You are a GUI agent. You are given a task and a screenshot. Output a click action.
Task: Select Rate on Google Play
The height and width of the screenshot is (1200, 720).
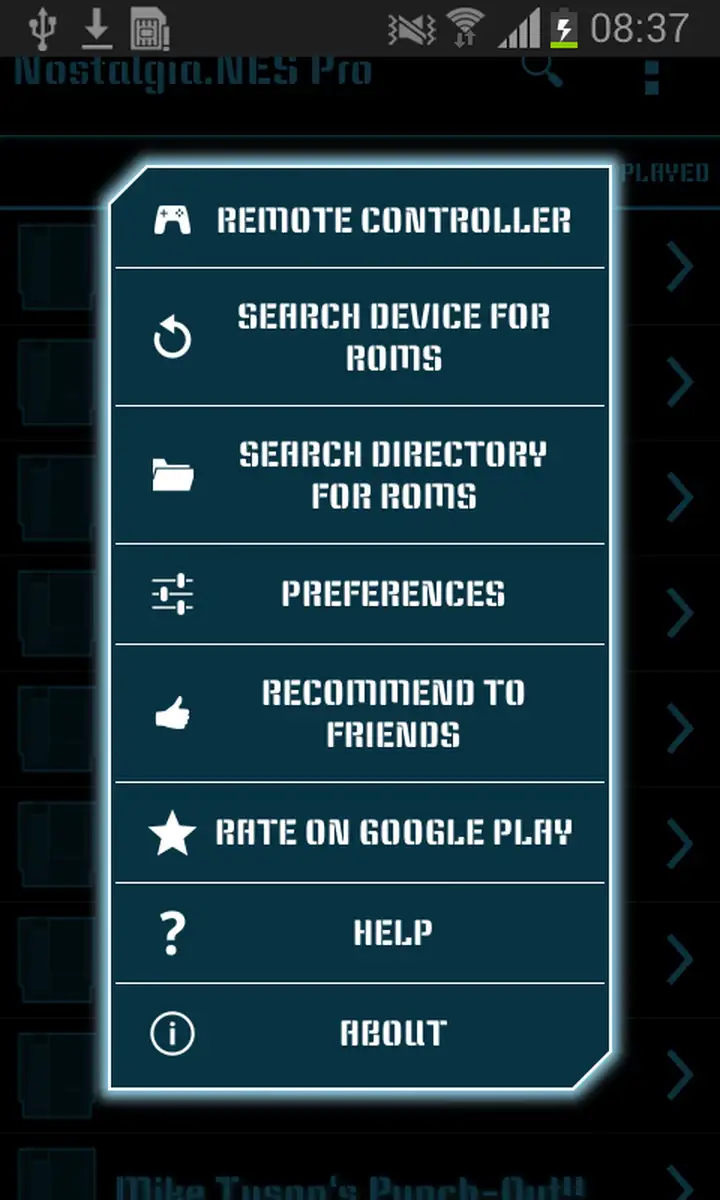click(x=360, y=833)
